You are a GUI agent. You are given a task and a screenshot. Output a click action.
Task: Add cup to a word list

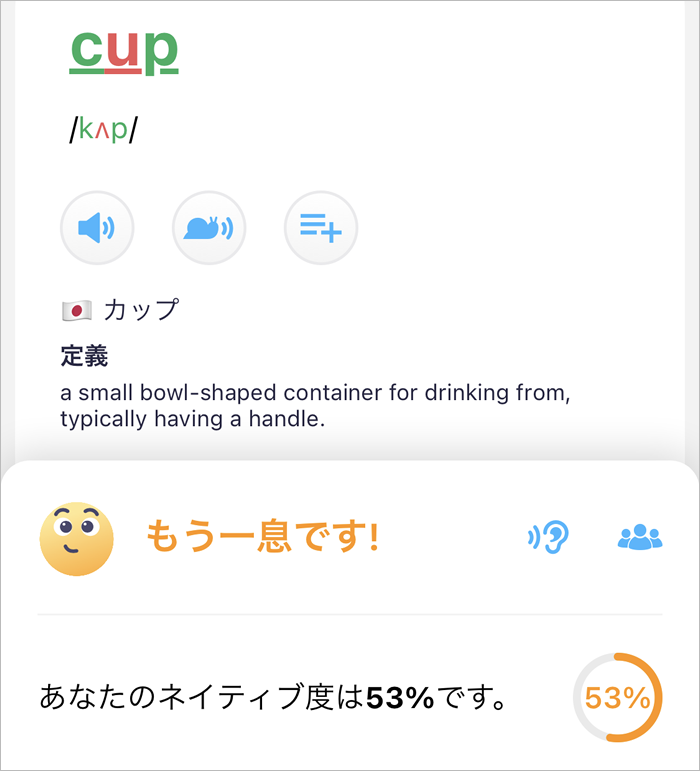[321, 228]
